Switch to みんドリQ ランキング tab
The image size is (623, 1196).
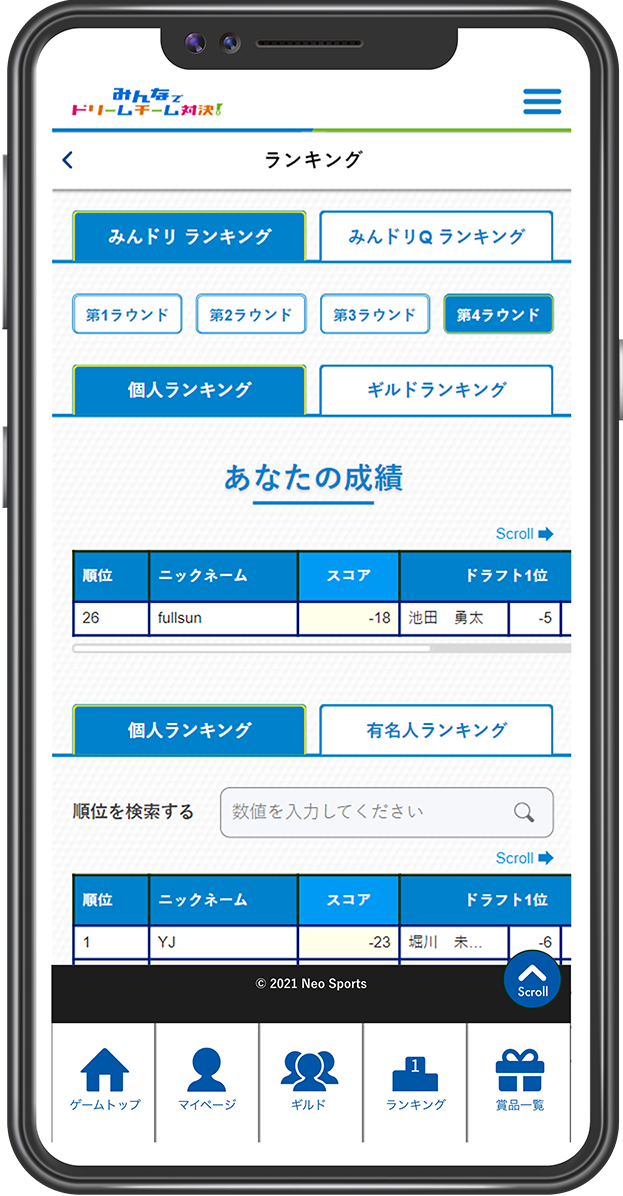(436, 236)
